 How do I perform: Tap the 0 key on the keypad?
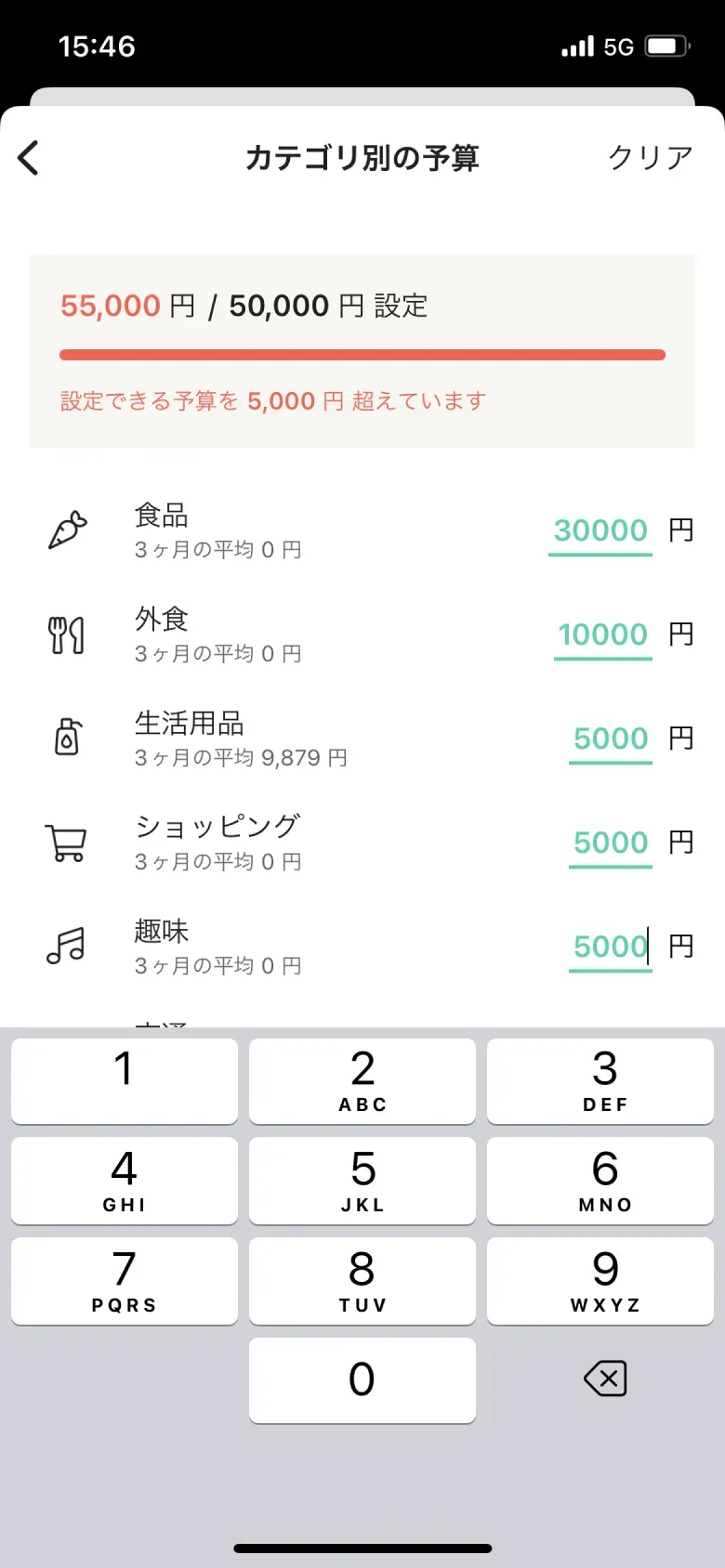click(x=362, y=1380)
